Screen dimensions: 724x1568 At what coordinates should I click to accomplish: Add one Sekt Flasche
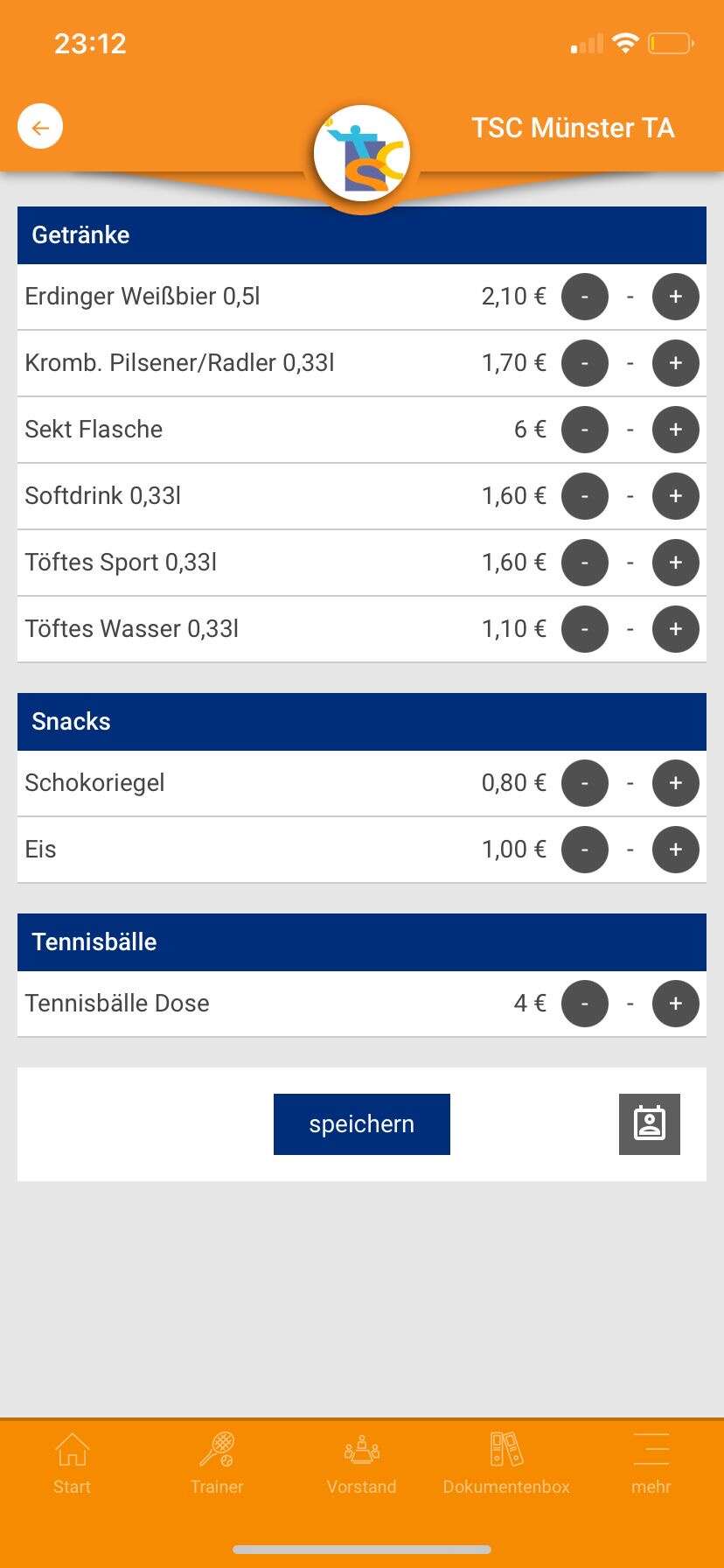tap(675, 430)
